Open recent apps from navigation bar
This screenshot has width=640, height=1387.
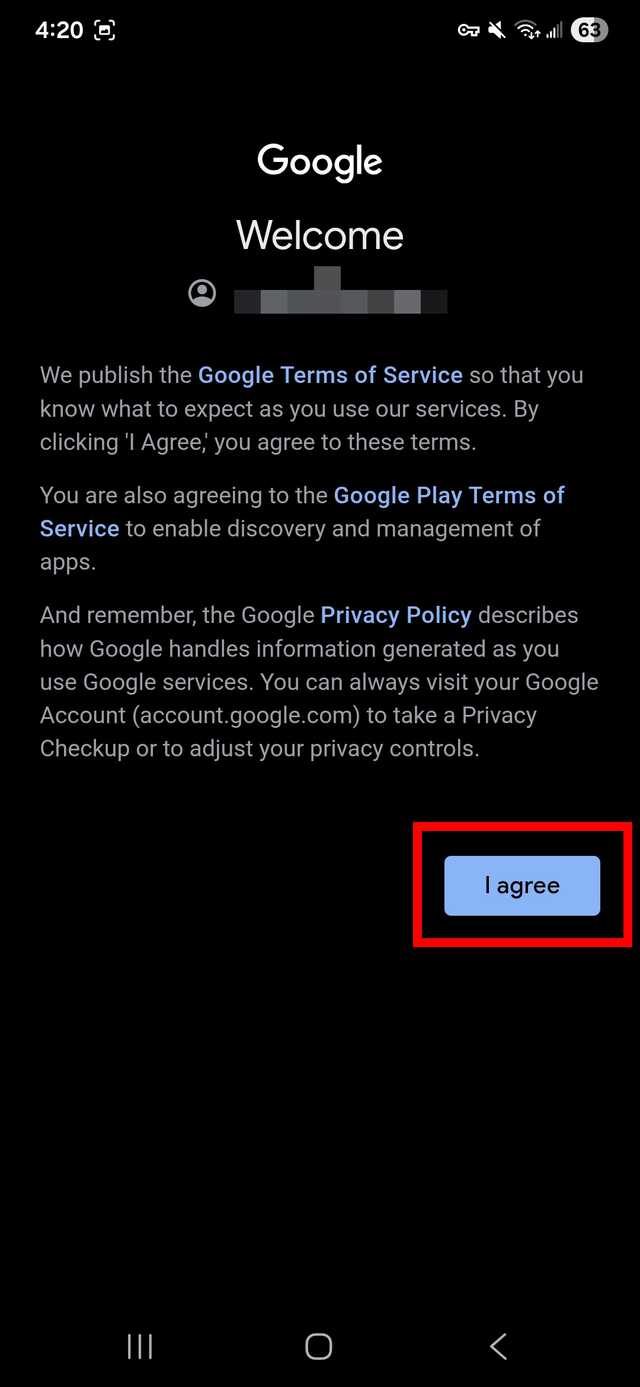pos(140,1346)
